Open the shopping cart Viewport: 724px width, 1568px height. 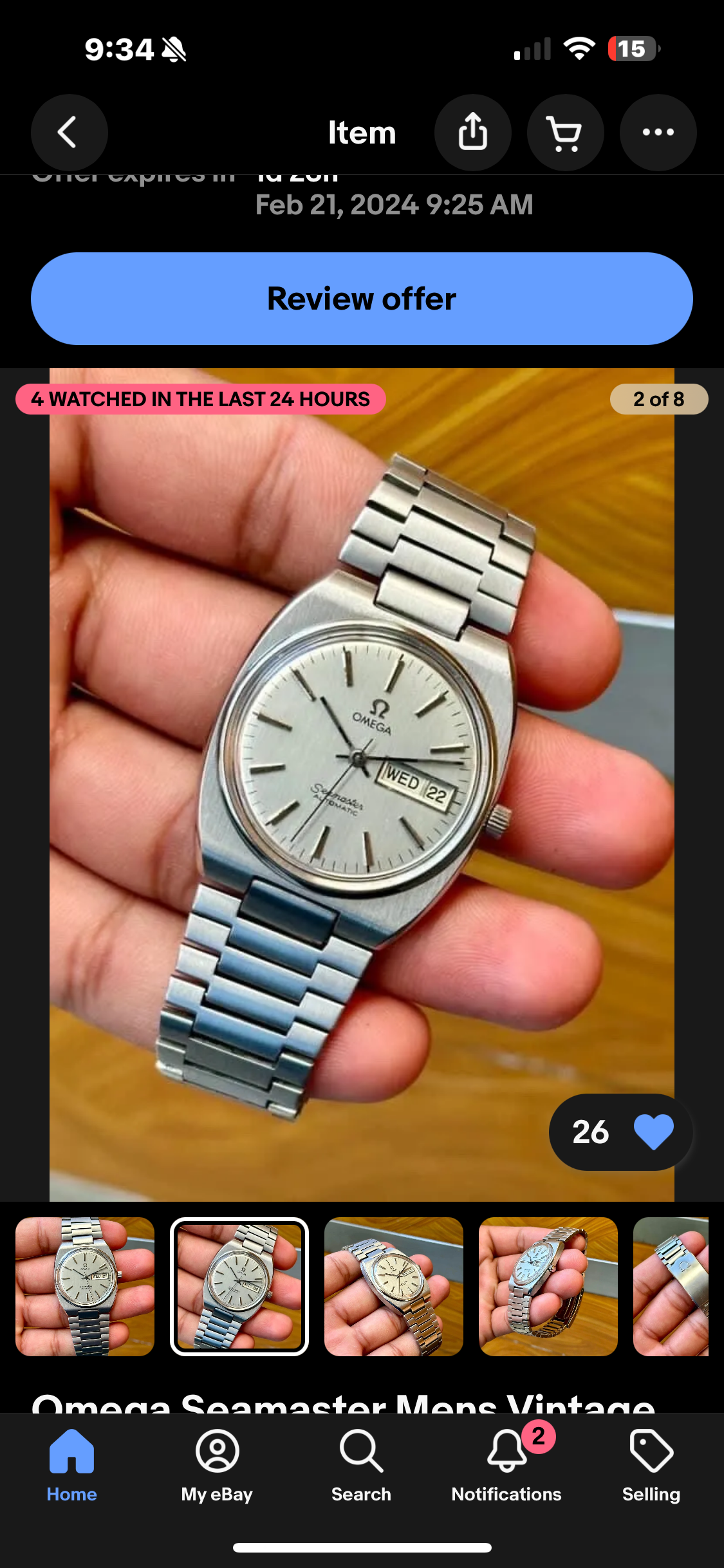tap(565, 133)
